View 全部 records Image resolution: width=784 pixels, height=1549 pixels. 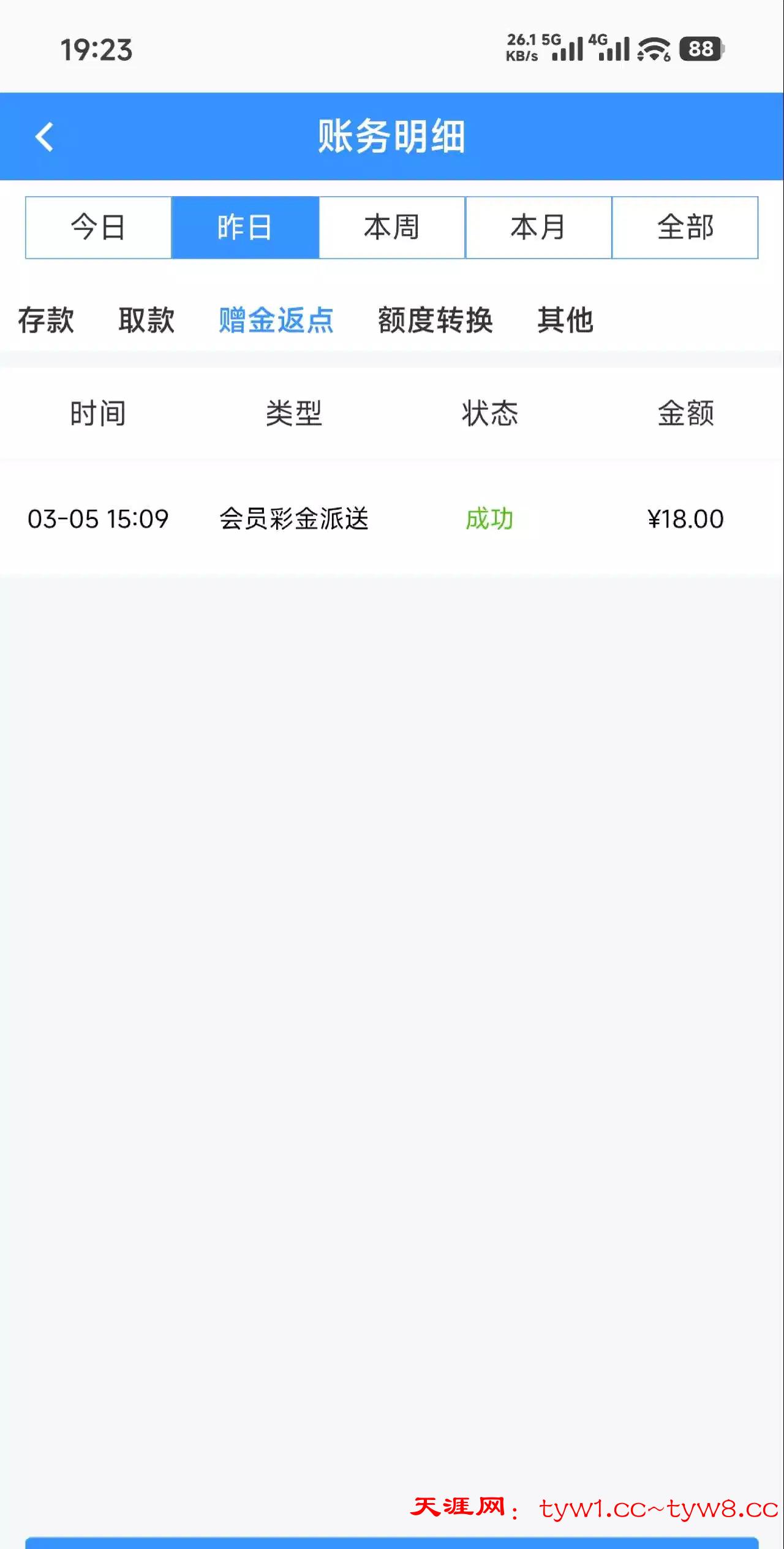coord(685,227)
